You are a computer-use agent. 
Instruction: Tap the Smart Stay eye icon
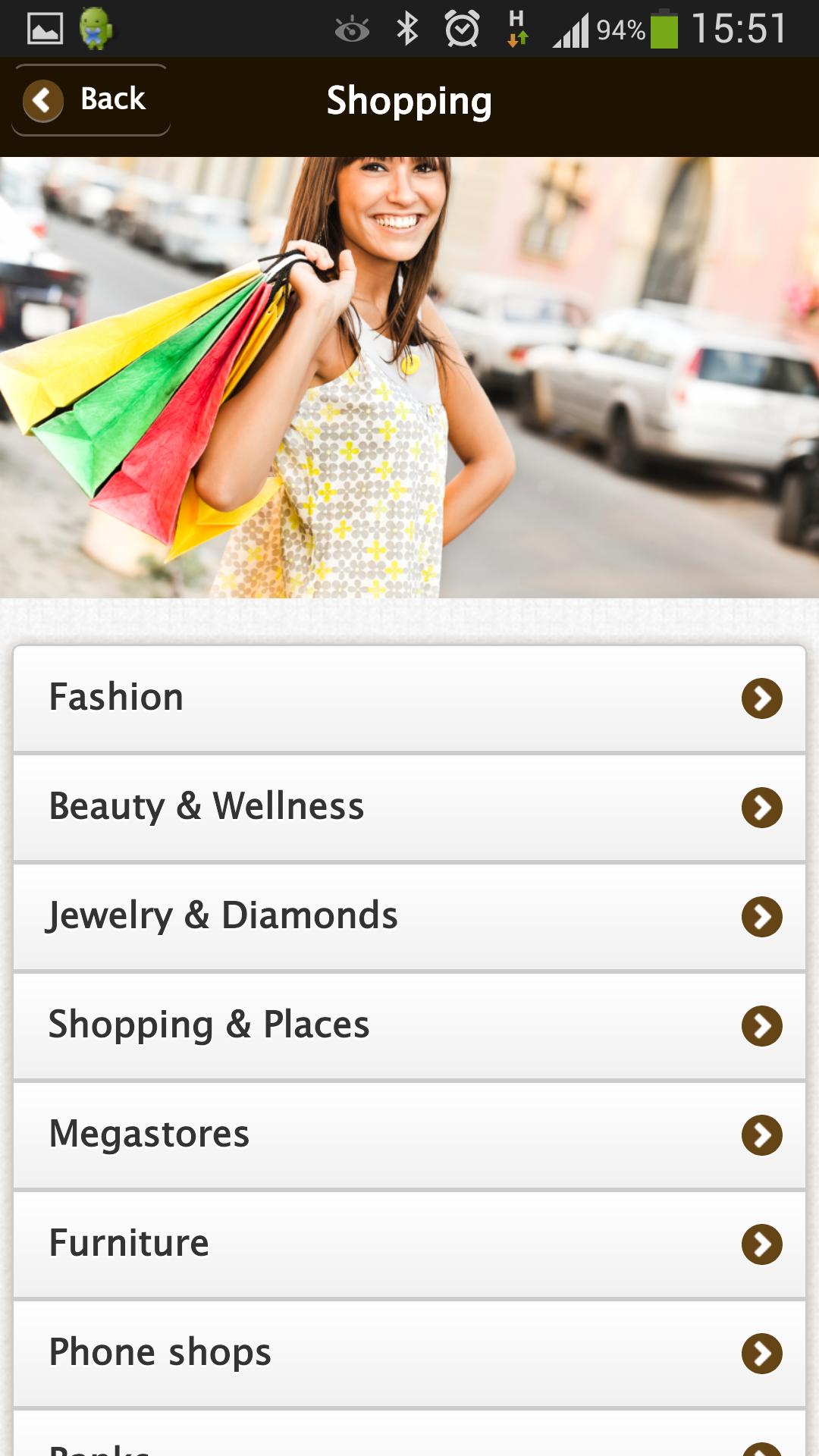[x=353, y=27]
